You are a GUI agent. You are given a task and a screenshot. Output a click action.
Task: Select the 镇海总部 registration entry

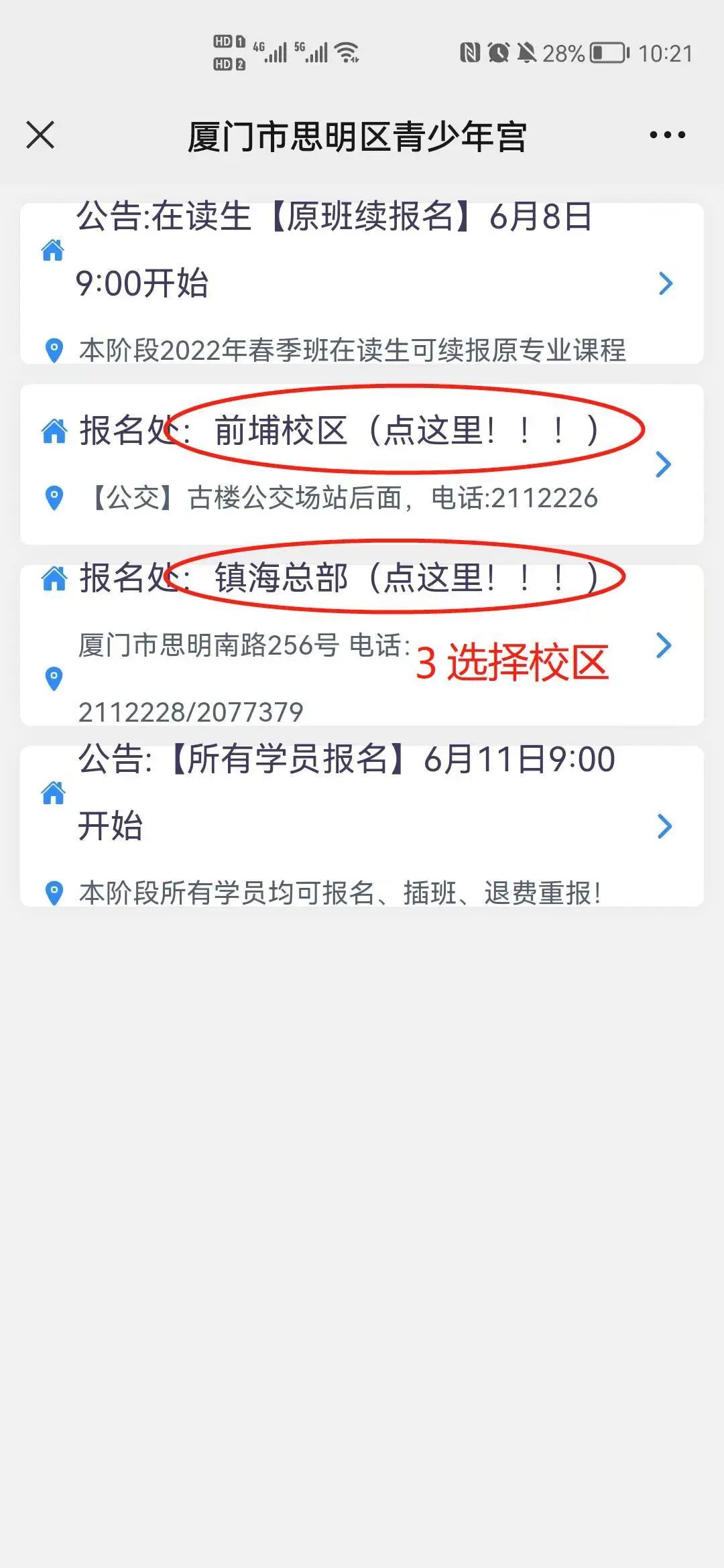(x=362, y=645)
